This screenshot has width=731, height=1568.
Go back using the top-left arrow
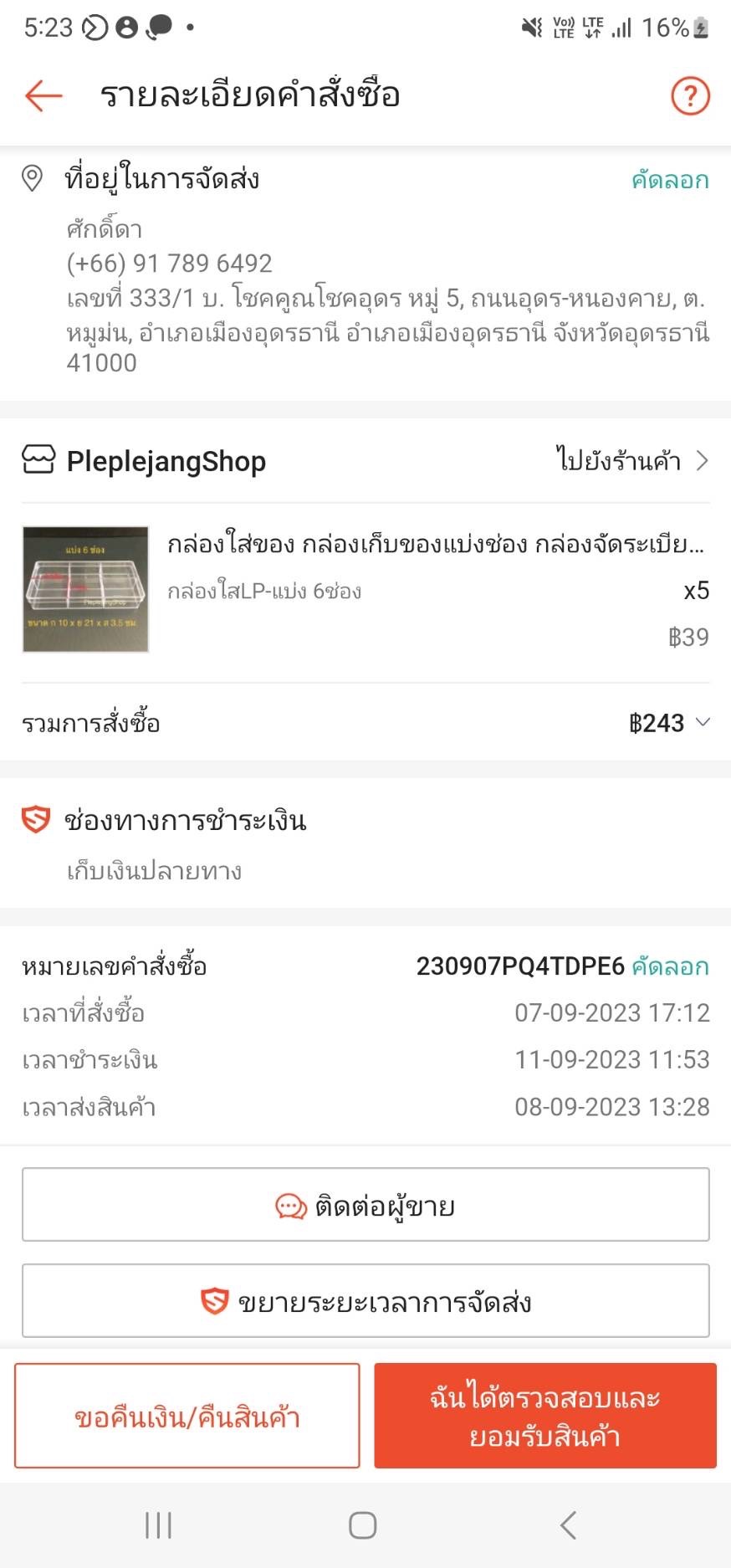coord(43,95)
